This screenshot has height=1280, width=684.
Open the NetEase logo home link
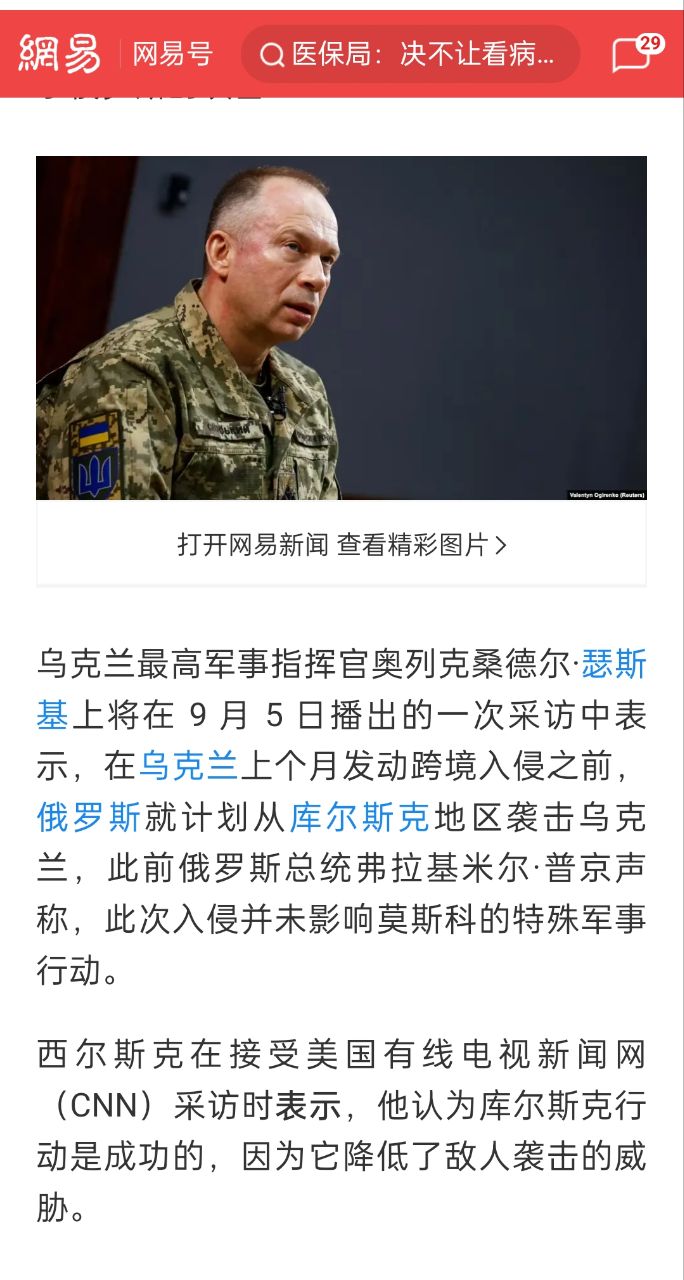point(60,54)
